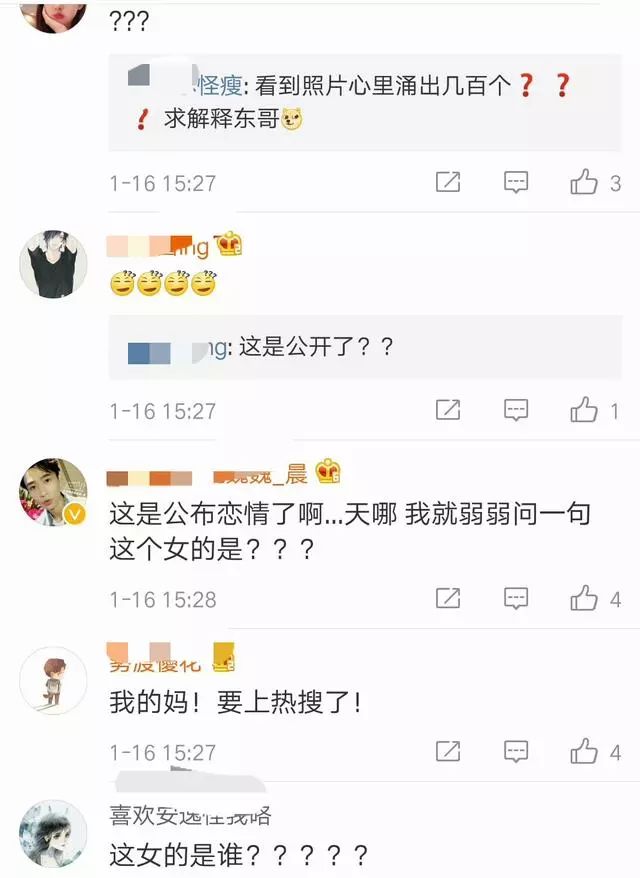Screen dimensions: 640x878
Task: Open avatar of the '我的妈!要上热搜了!' commenter
Action: tap(54, 678)
